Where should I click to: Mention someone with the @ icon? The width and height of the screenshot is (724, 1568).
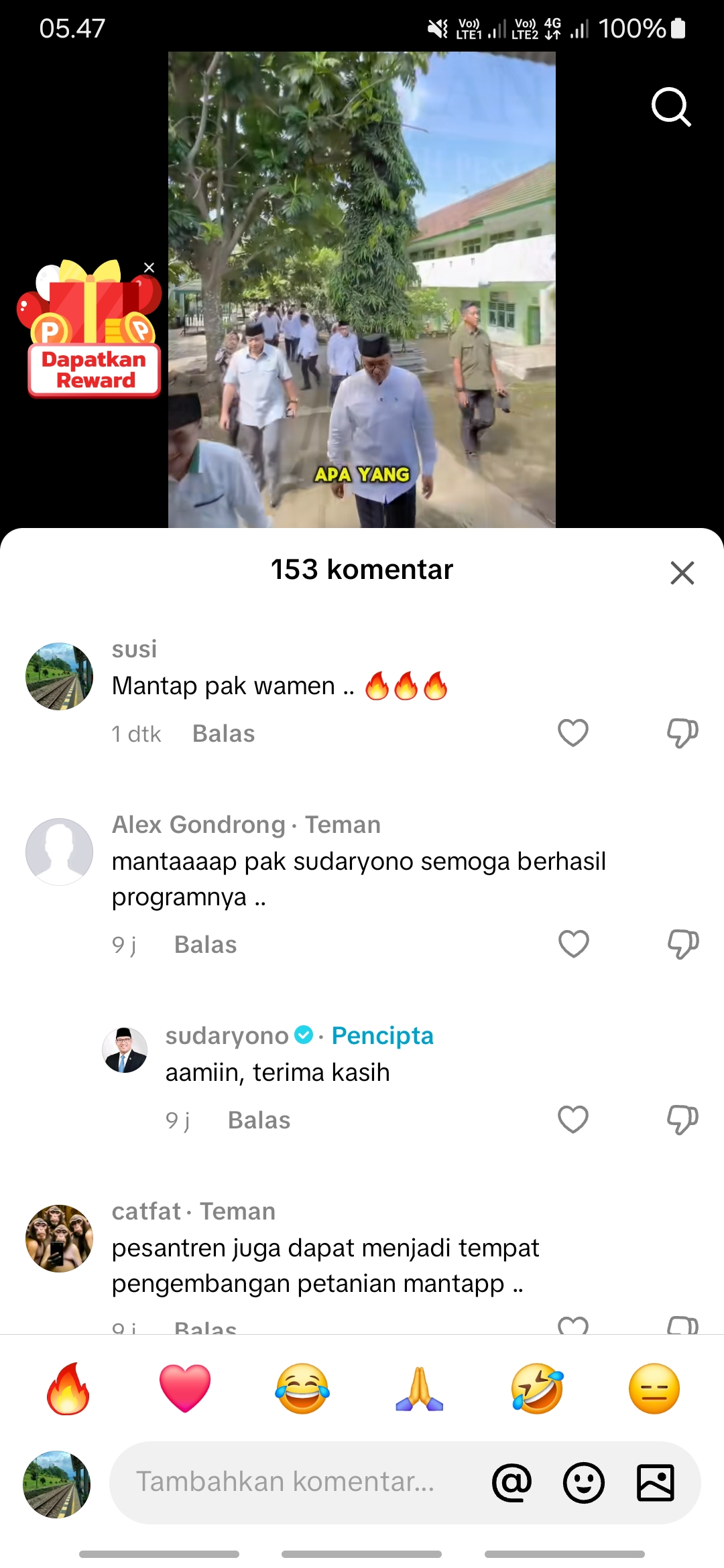pyautogui.click(x=511, y=1482)
